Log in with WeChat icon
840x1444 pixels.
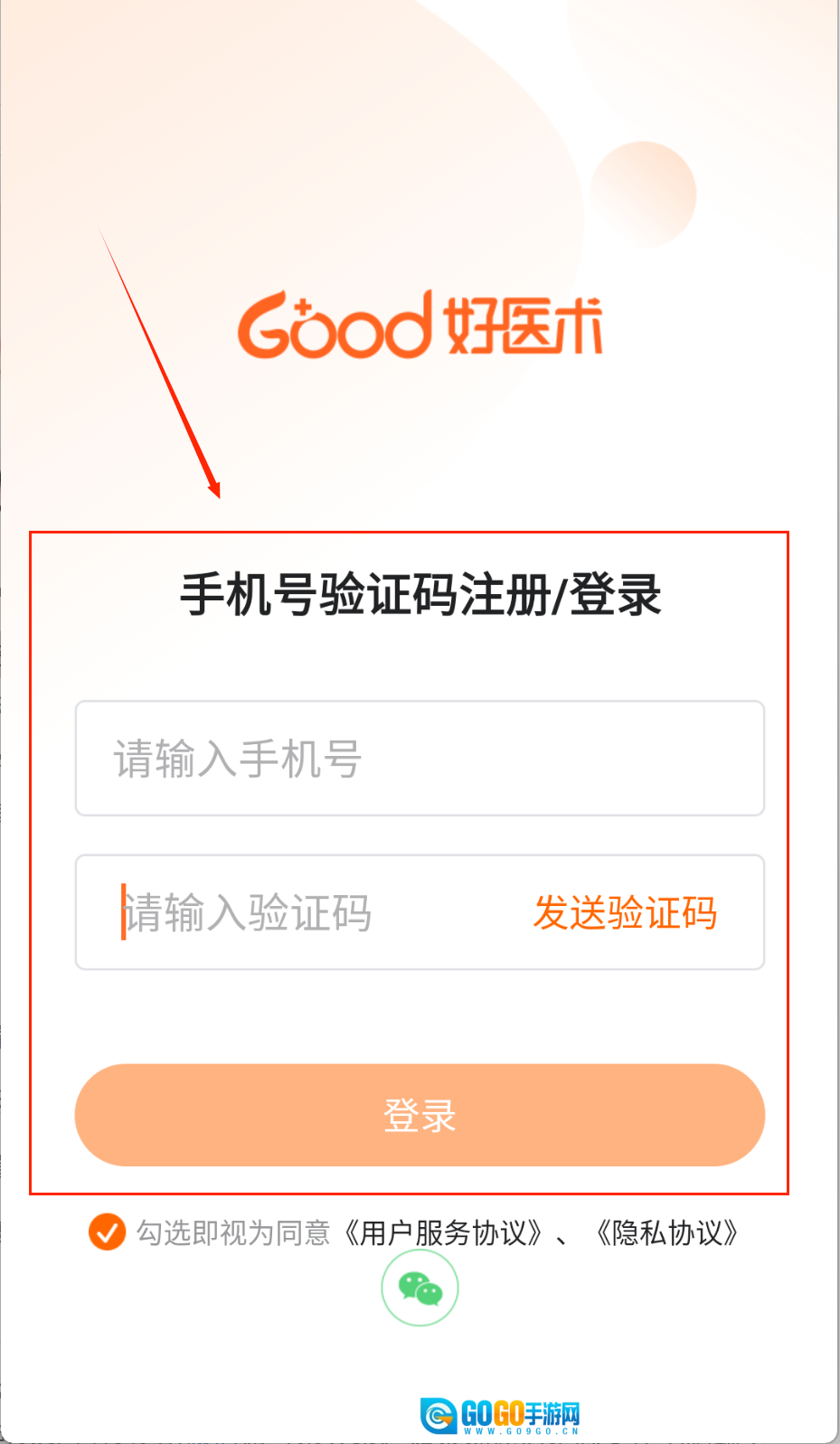tap(420, 1288)
